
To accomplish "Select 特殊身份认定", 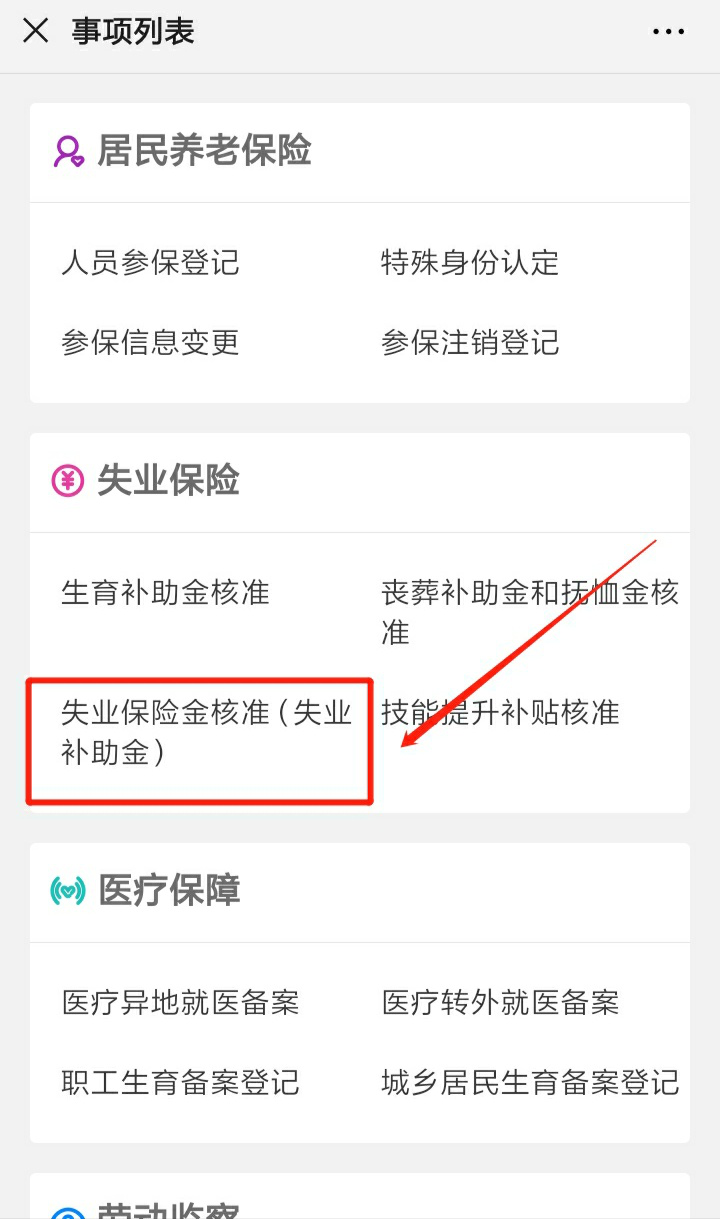I will [469, 263].
